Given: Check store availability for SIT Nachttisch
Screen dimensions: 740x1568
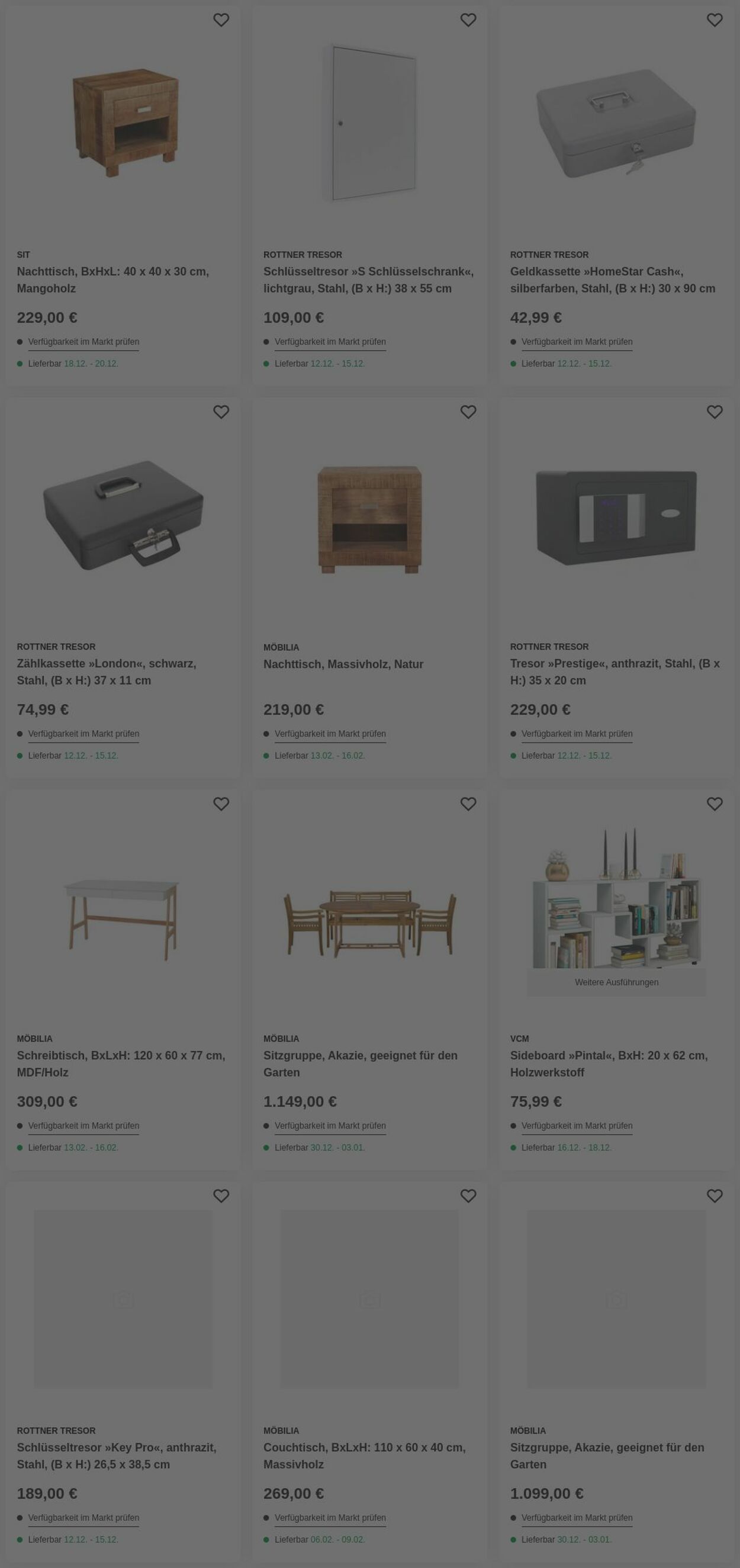Looking at the screenshot, I should 83,342.
